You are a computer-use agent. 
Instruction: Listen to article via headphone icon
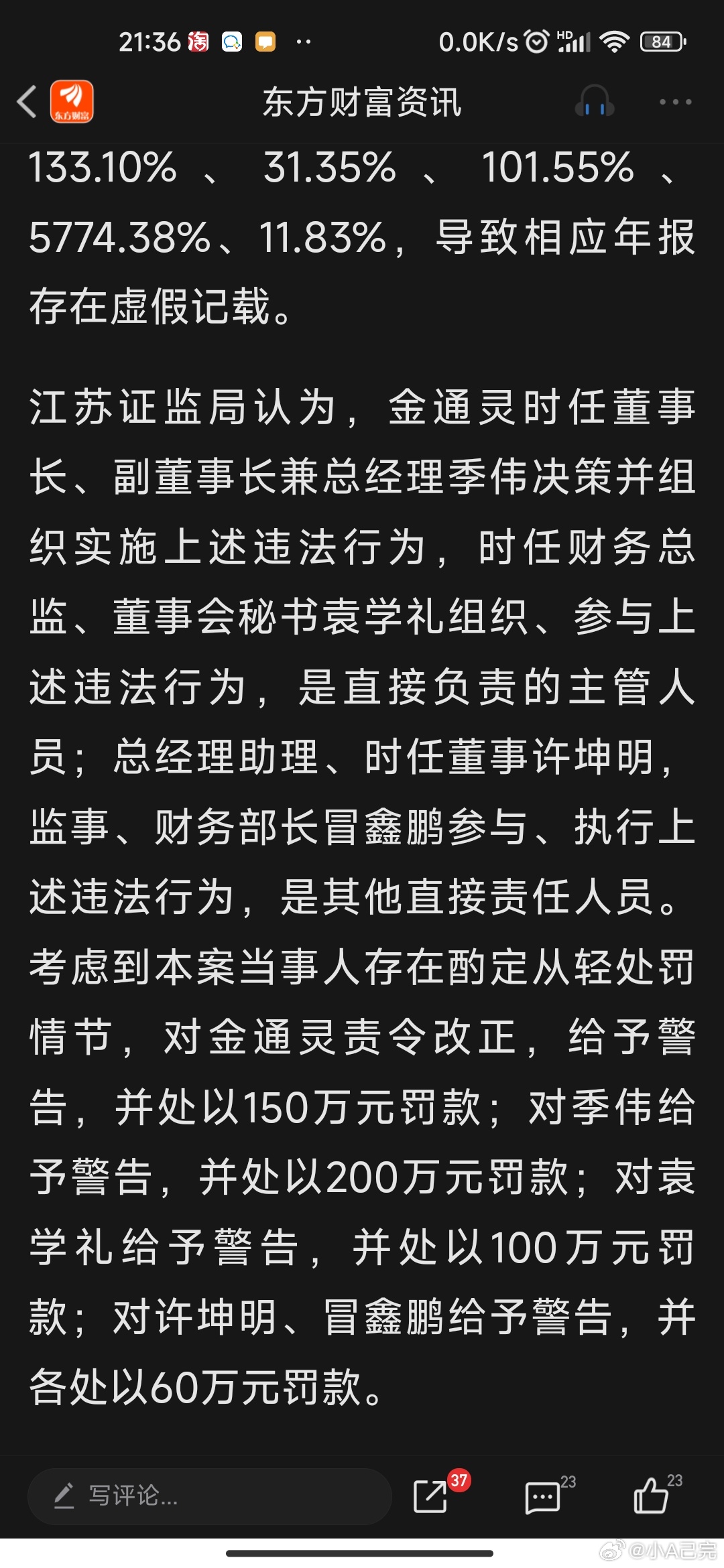click(x=595, y=102)
